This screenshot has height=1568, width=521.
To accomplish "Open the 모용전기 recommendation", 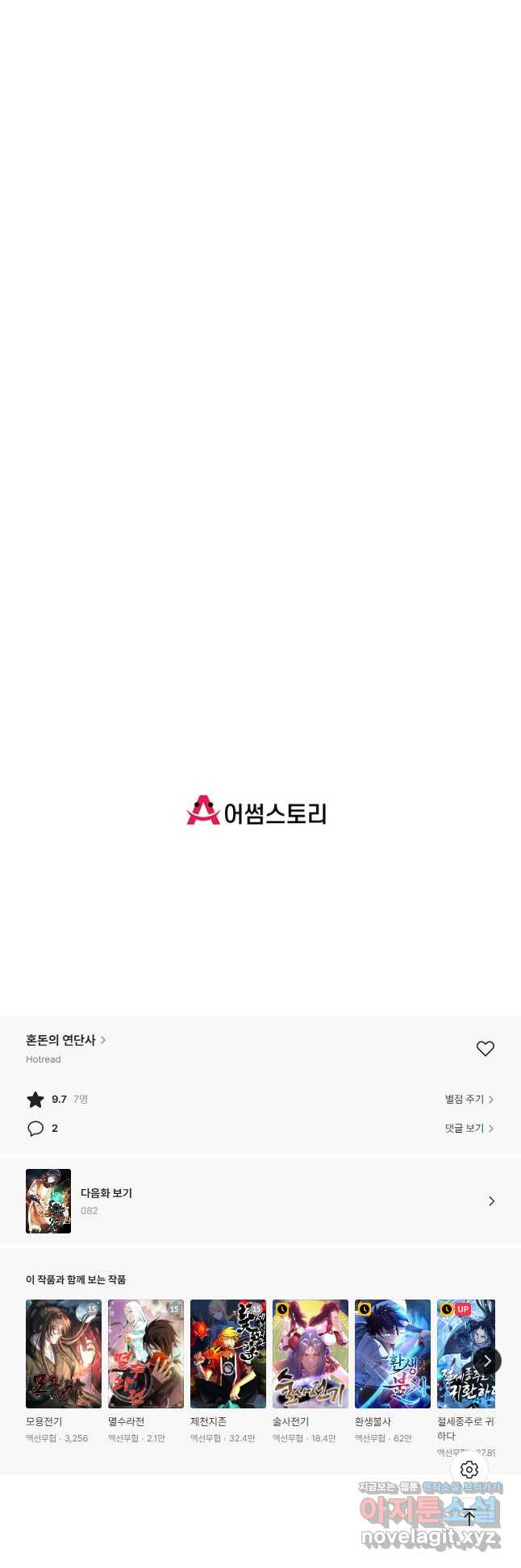I will (64, 1354).
